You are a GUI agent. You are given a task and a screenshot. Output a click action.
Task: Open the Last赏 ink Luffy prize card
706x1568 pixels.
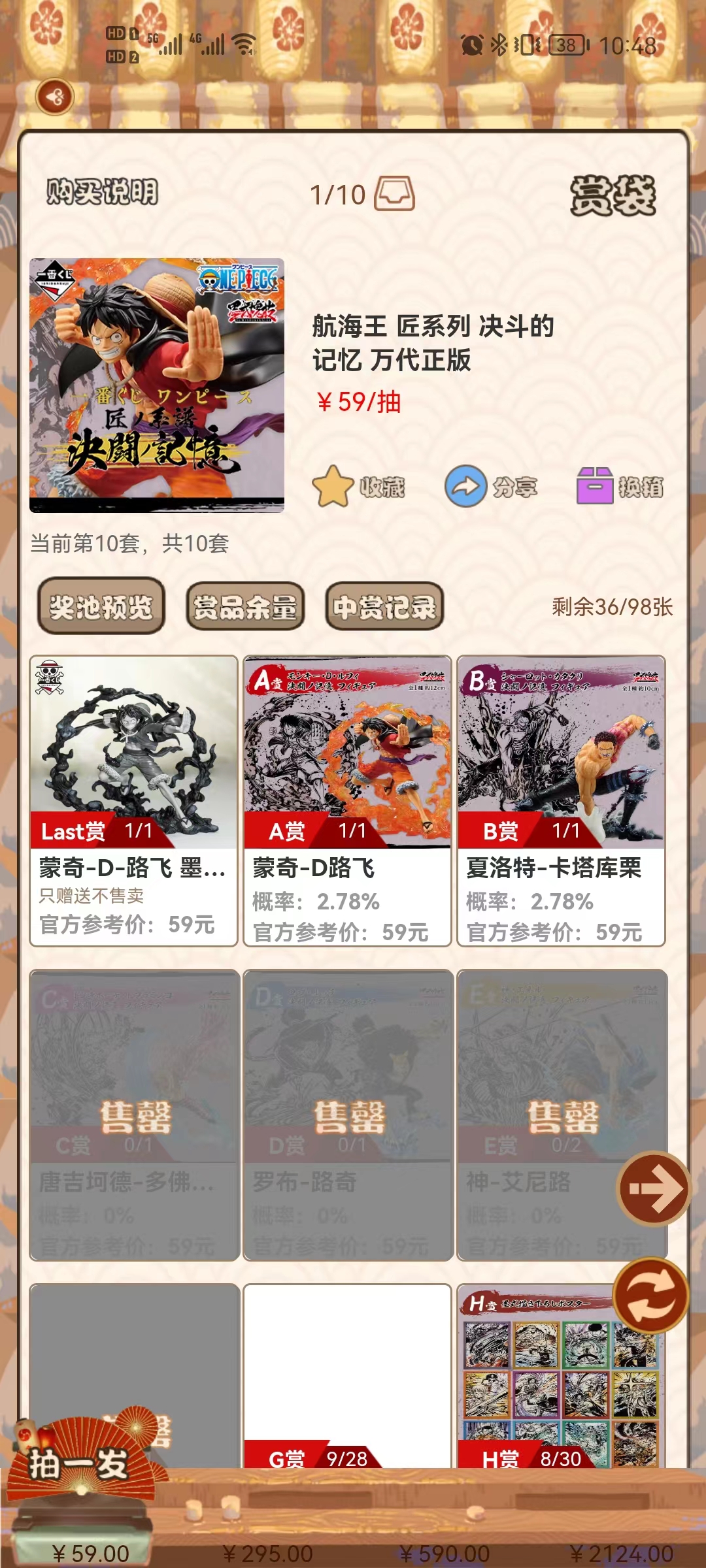[x=133, y=800]
